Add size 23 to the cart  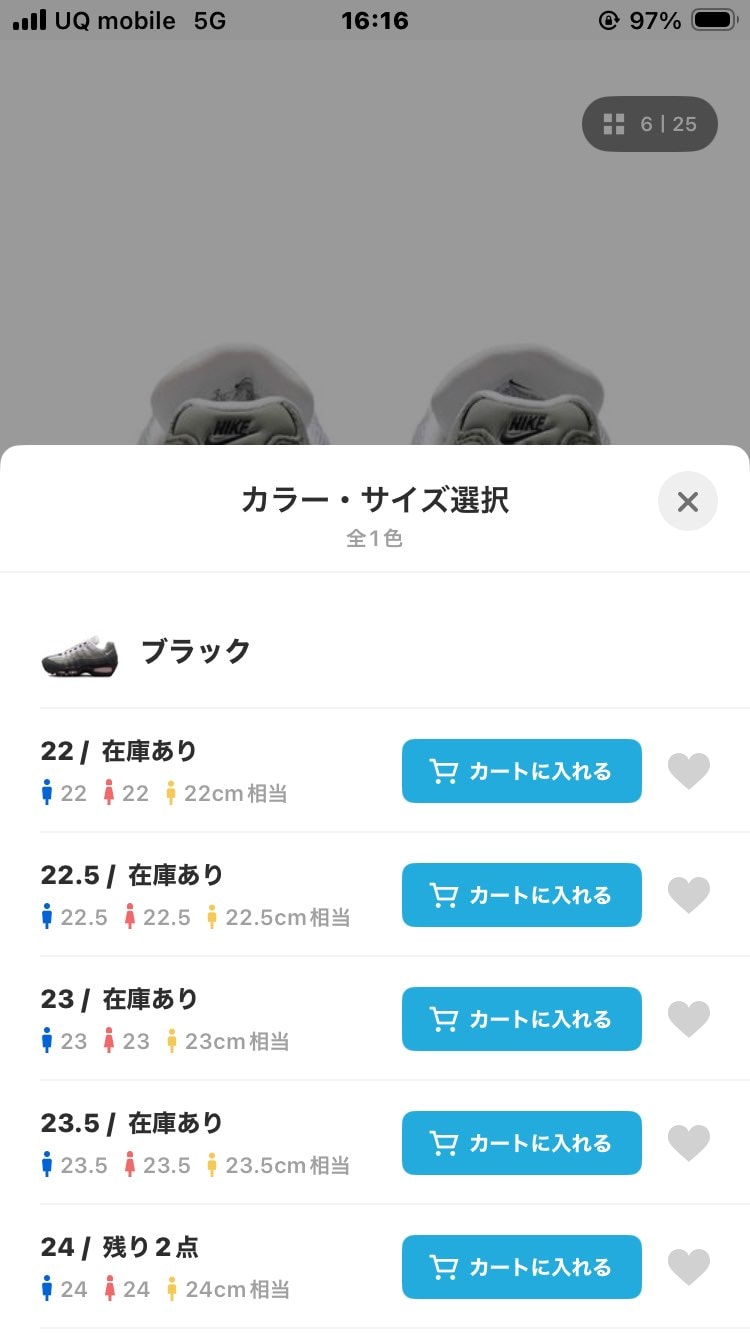(521, 1019)
